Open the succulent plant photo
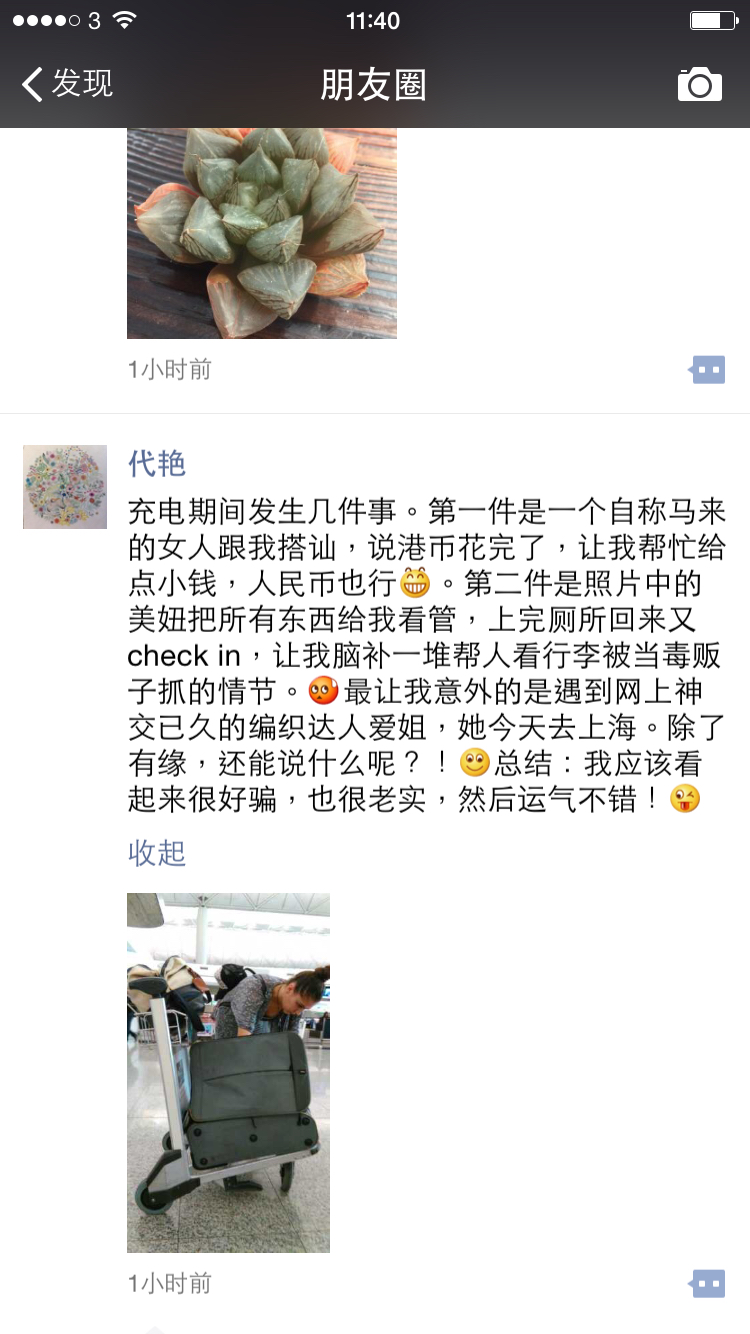The image size is (750, 1334). [262, 233]
